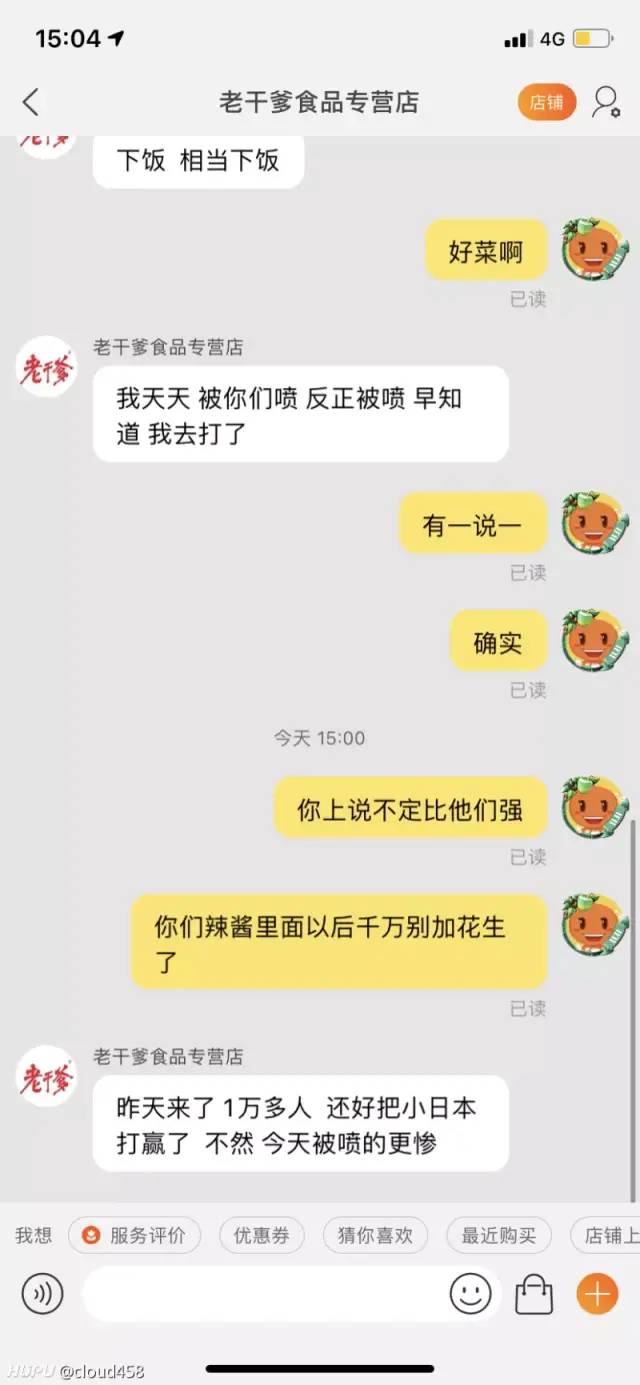Open the 最近购买 chip
640x1385 pixels.
click(499, 1235)
